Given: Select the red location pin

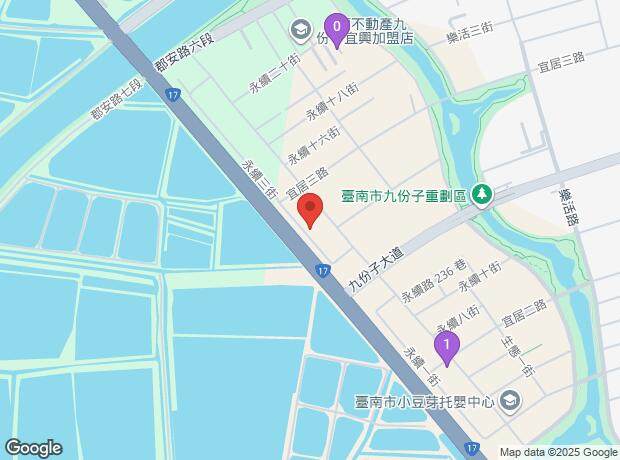Looking at the screenshot, I should pyautogui.click(x=310, y=211).
